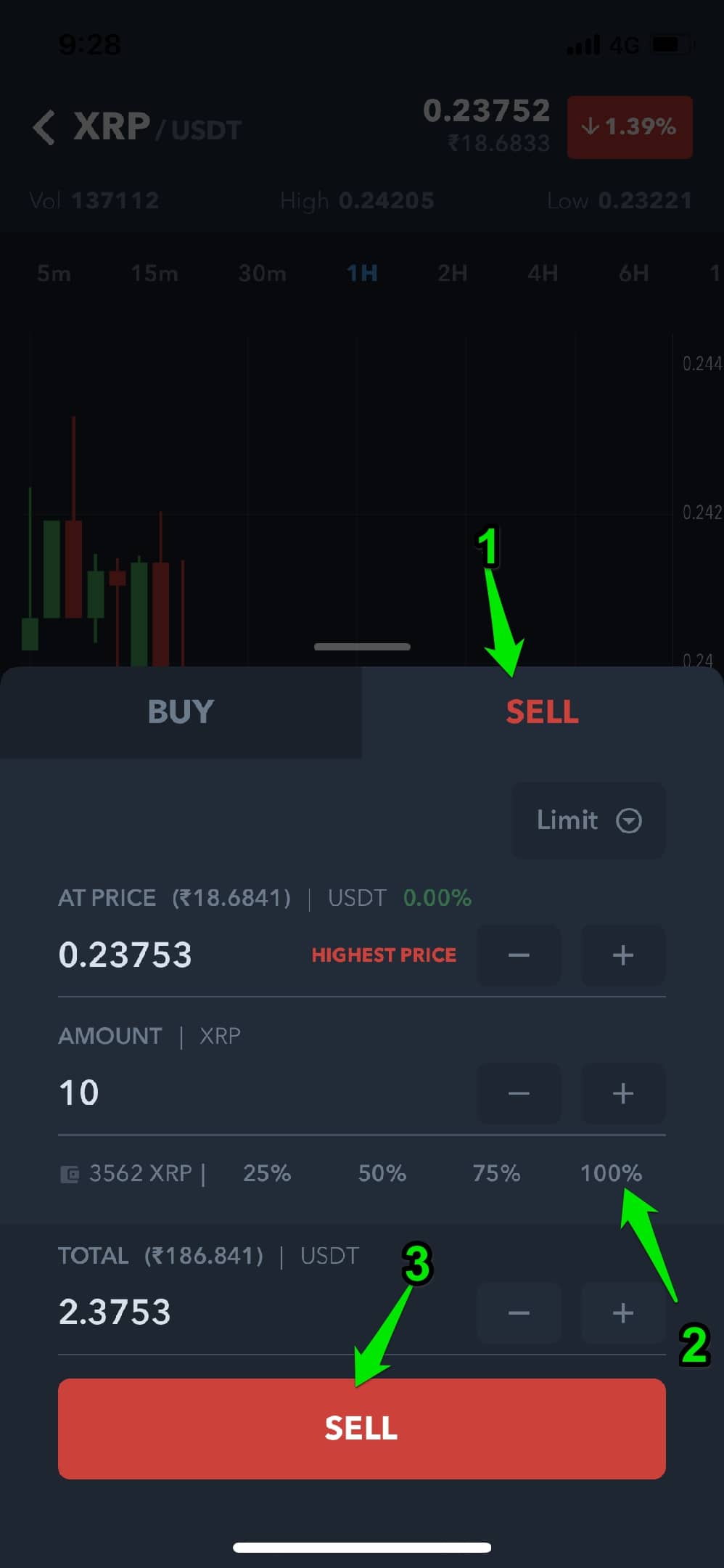Viewport: 724px width, 1568px height.
Task: Open the Limit order type dropdown
Action: tap(588, 820)
